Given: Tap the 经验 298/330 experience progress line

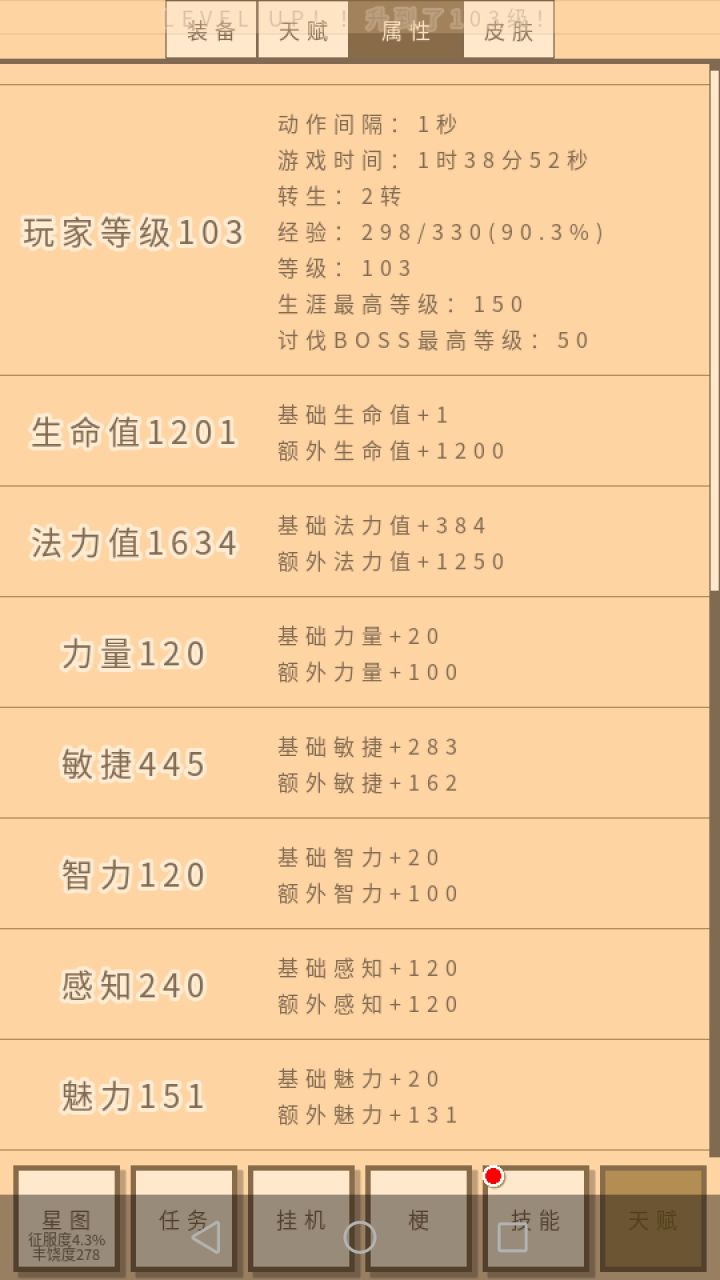Looking at the screenshot, I should pyautogui.click(x=439, y=232).
